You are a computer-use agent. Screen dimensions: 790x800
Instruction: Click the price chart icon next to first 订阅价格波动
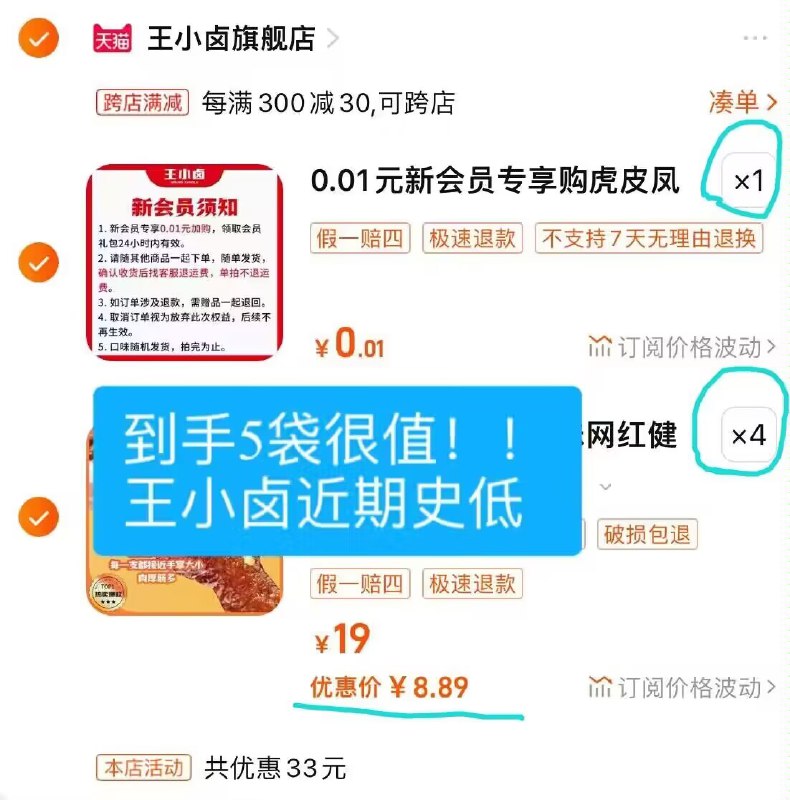pos(601,343)
